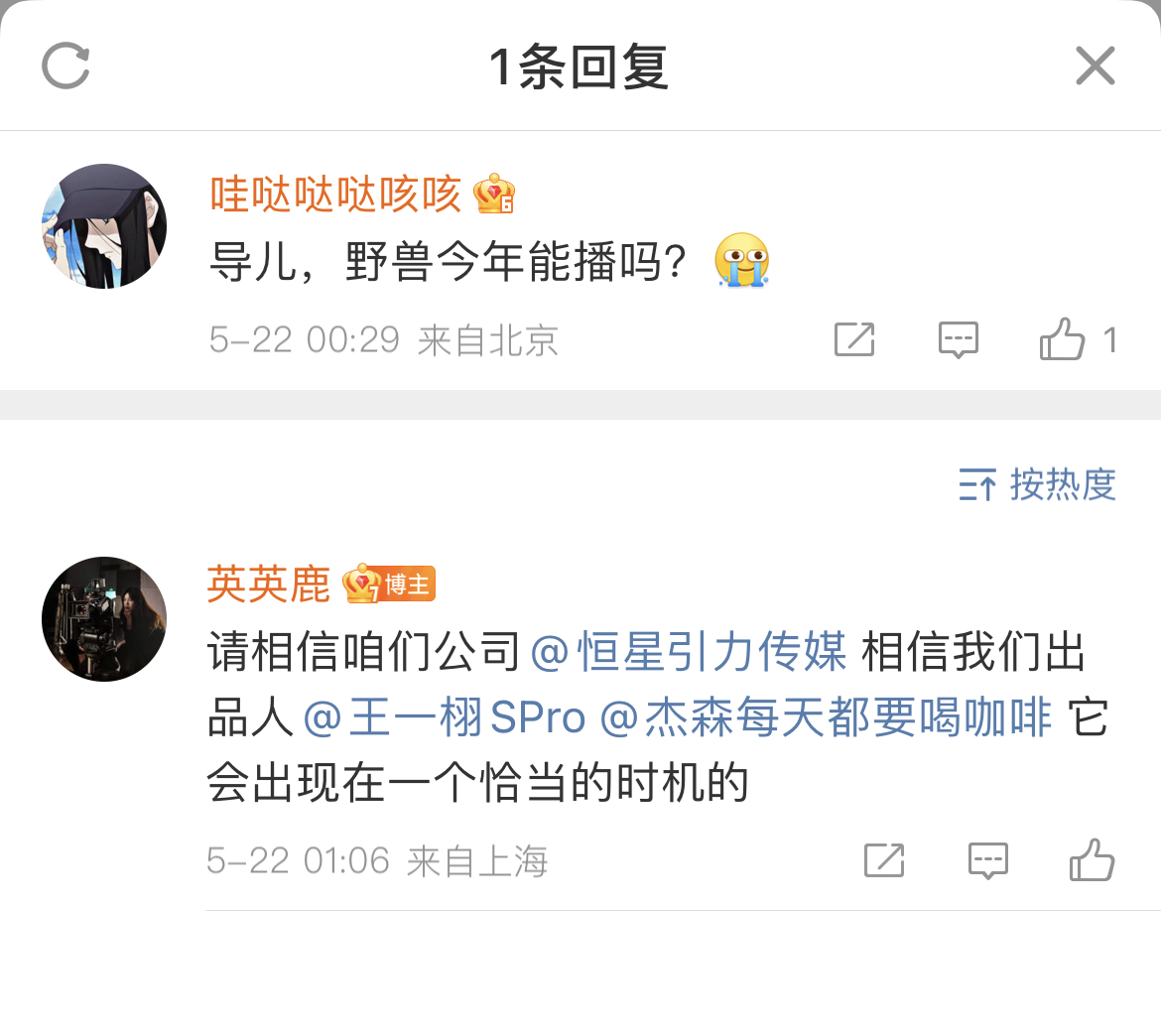
Task: Comment on 英英鹿's reply
Action: click(987, 860)
